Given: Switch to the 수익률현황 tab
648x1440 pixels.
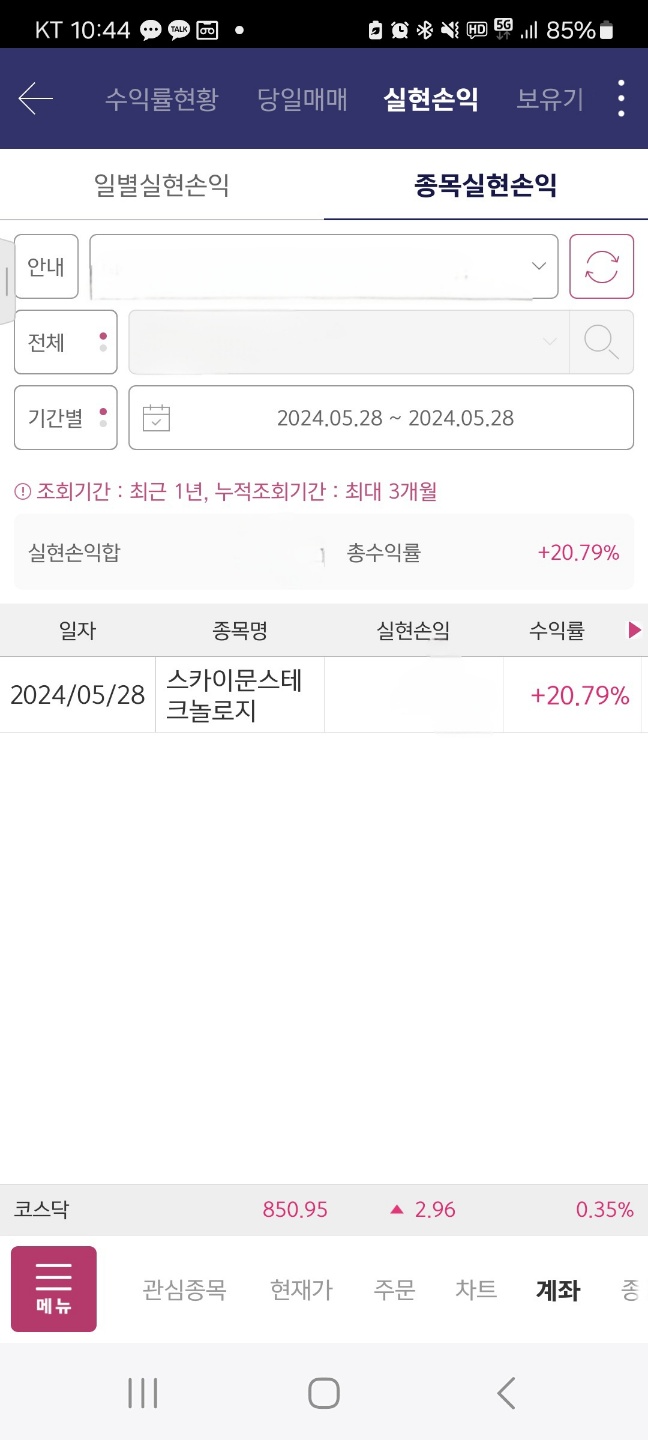Looking at the screenshot, I should [x=161, y=100].
